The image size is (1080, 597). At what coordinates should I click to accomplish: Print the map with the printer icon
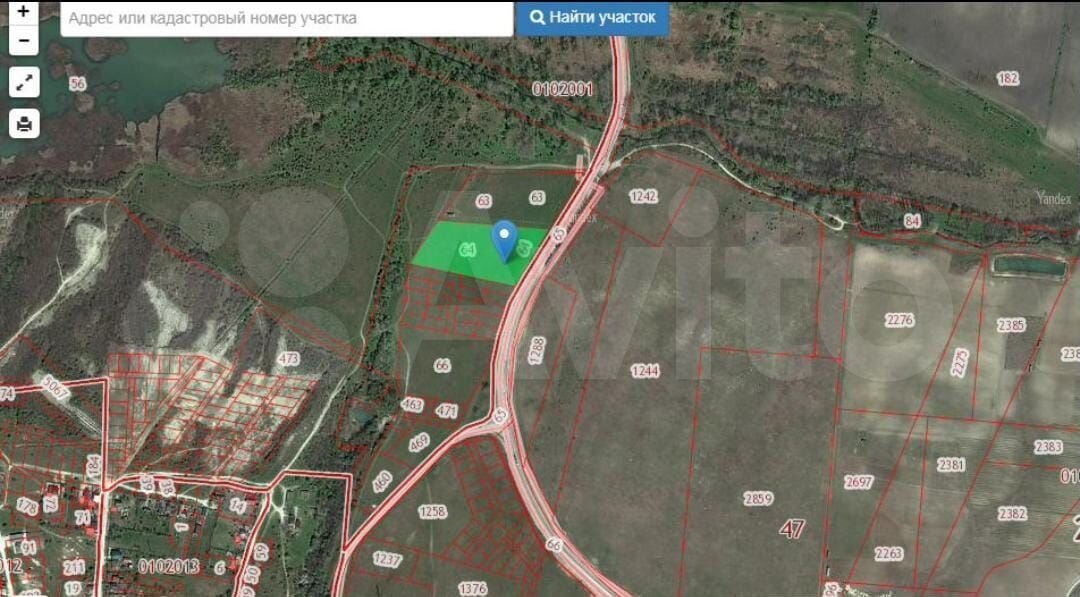(x=24, y=124)
